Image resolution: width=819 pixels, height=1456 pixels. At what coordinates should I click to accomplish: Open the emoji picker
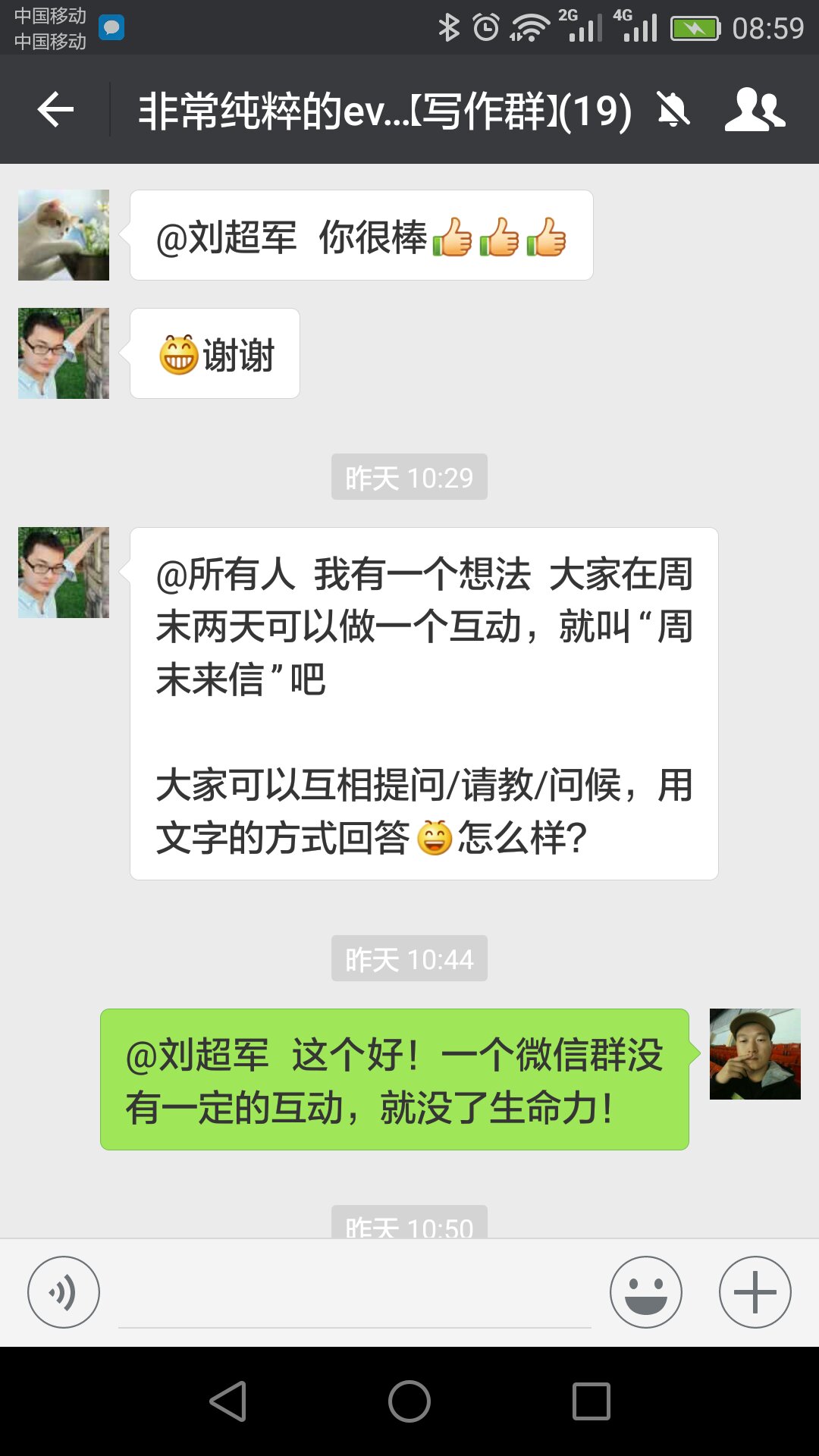(x=646, y=1292)
